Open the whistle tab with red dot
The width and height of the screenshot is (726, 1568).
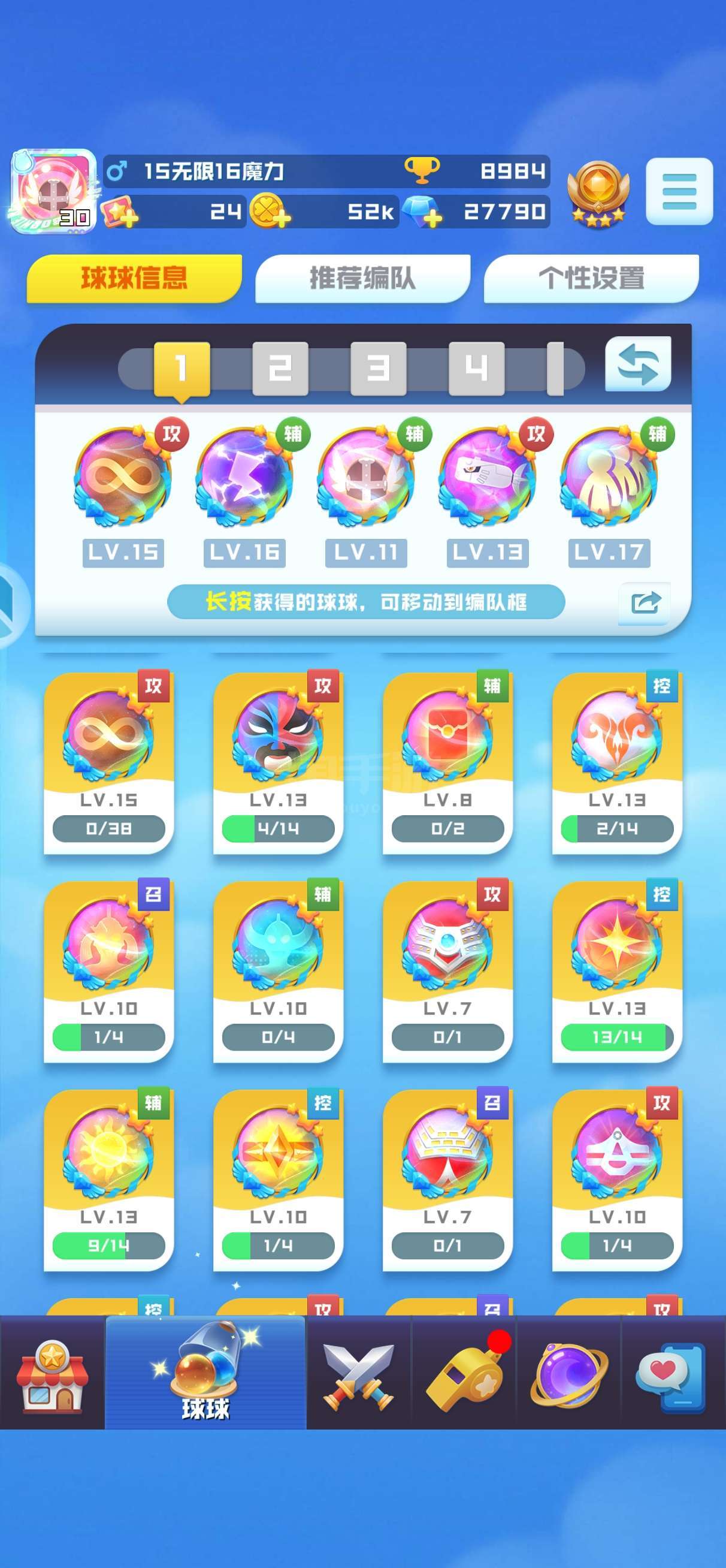coord(464,1373)
